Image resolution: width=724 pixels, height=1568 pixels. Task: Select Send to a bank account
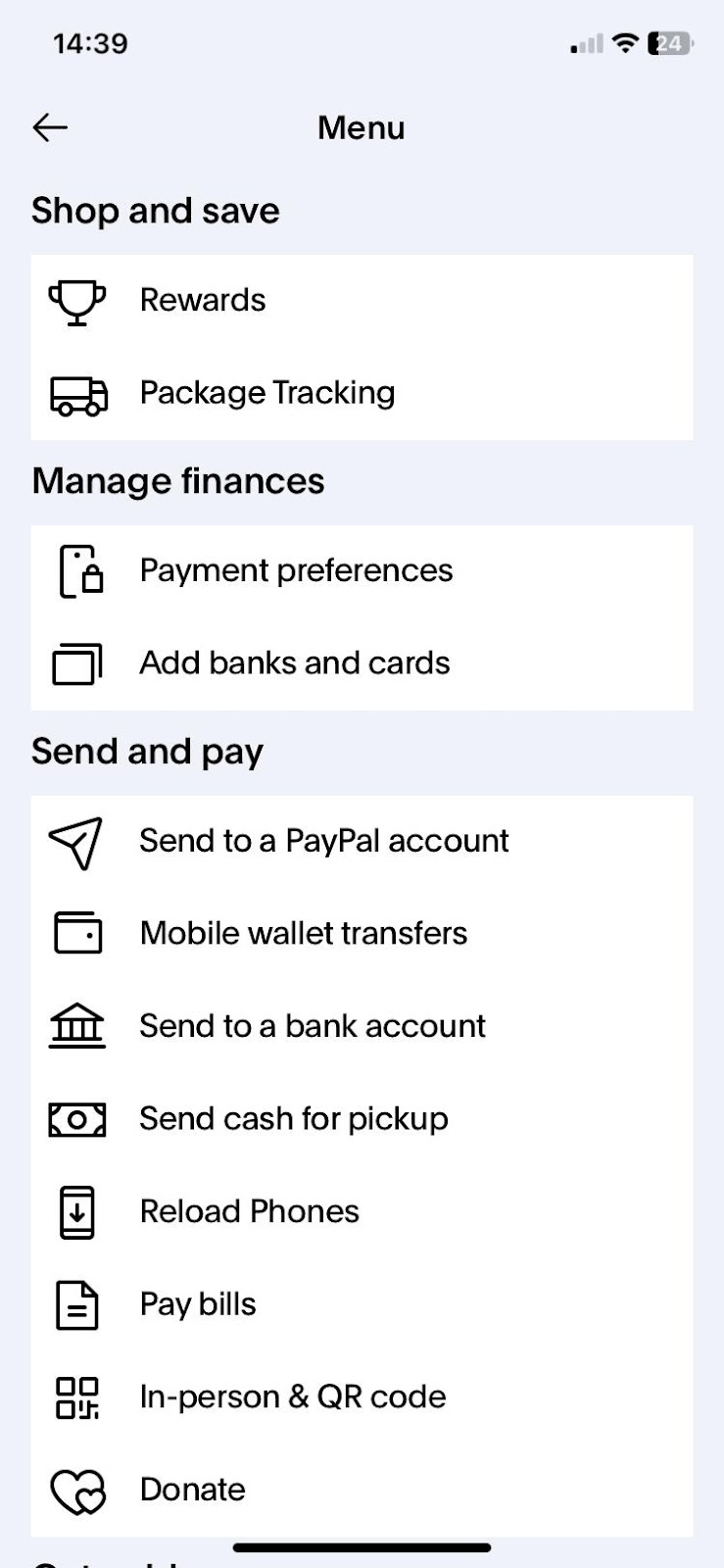(312, 1026)
